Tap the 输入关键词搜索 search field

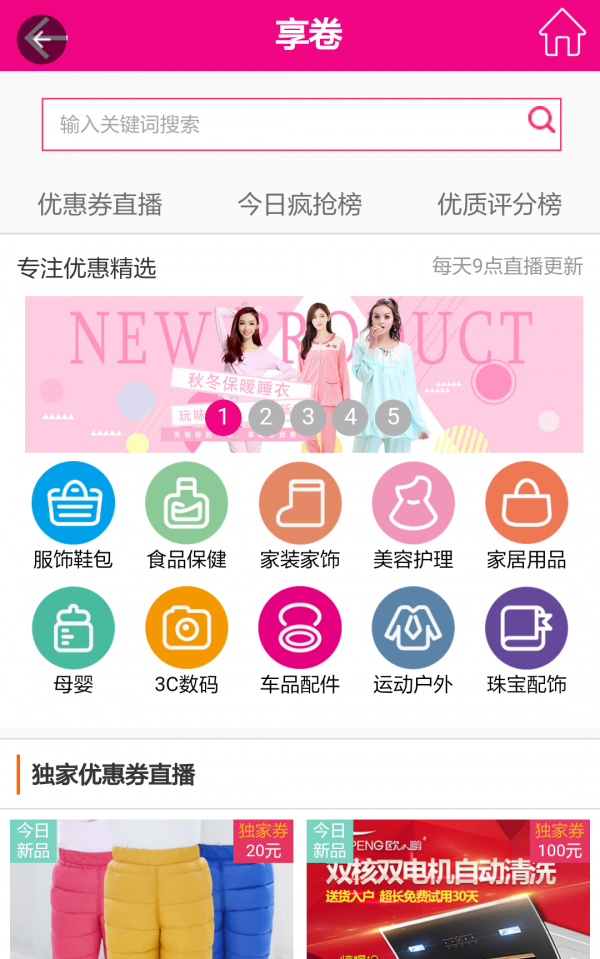point(280,125)
